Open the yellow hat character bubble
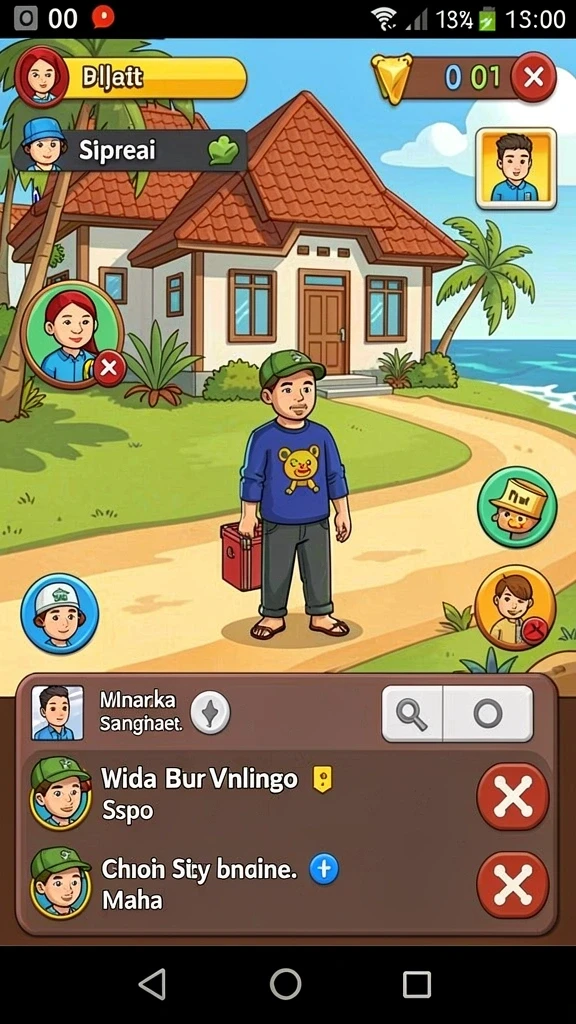The width and height of the screenshot is (576, 1024). 517,507
